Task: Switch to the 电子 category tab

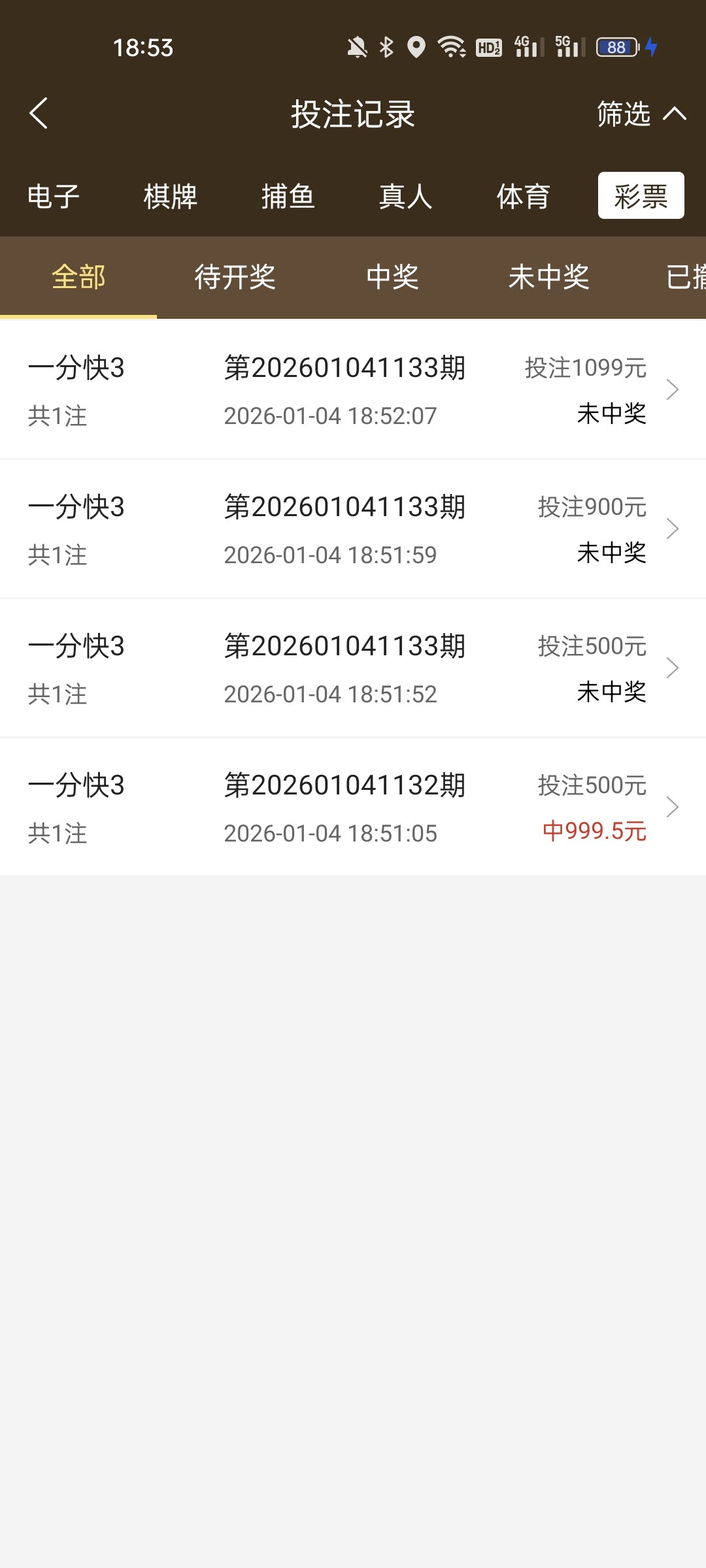Action: point(54,196)
